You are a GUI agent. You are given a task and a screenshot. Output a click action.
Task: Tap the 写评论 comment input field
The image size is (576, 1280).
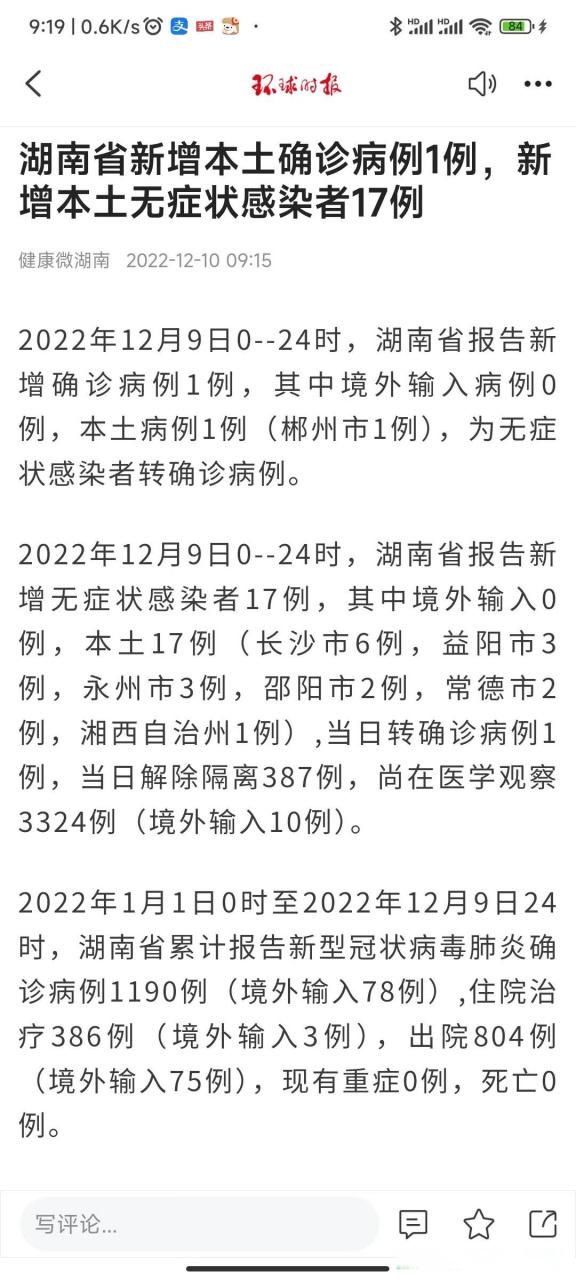point(199,1224)
